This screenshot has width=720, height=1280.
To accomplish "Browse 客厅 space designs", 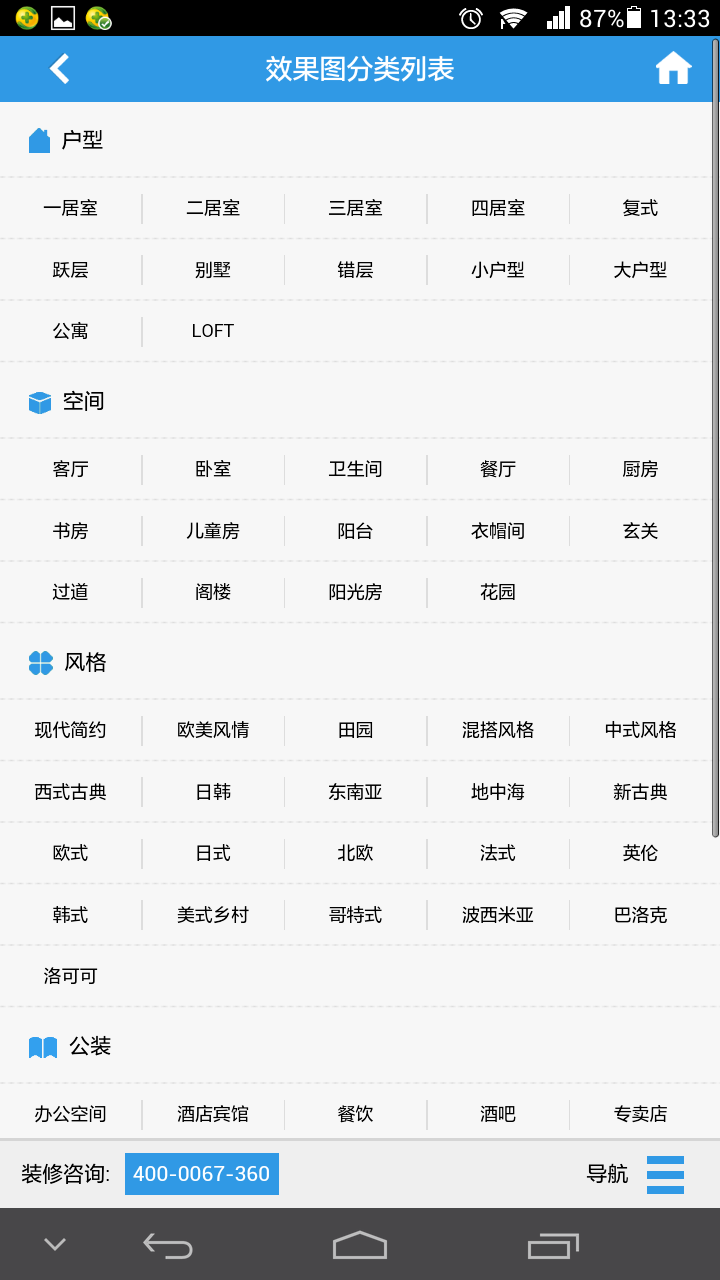I will pos(71,469).
